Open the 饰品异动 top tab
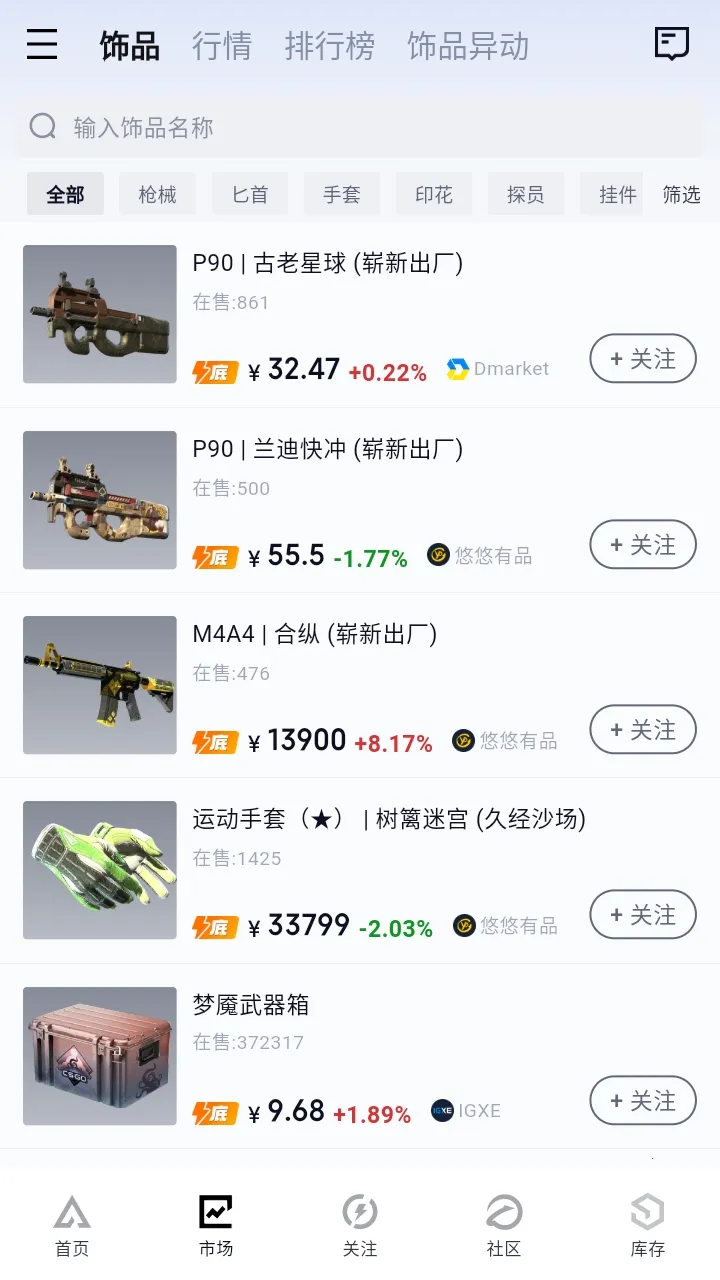The image size is (720, 1280). coord(468,46)
